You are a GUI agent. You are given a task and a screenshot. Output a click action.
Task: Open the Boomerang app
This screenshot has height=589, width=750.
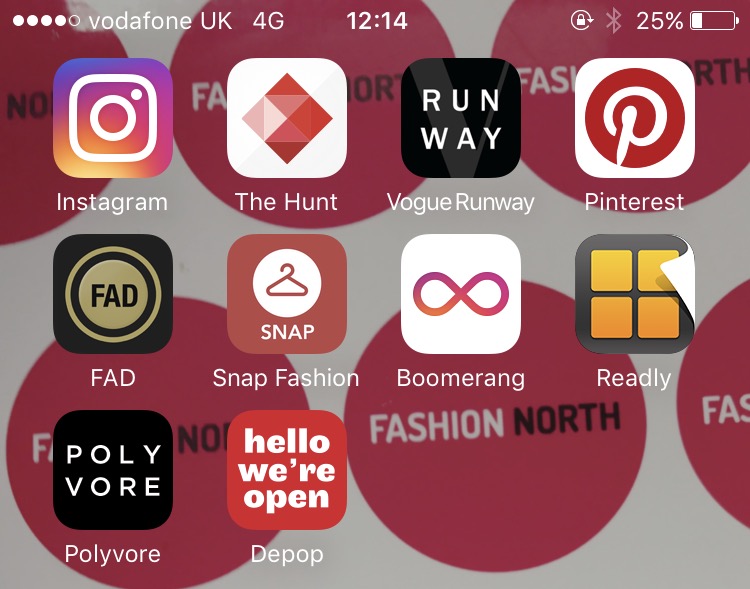point(460,294)
